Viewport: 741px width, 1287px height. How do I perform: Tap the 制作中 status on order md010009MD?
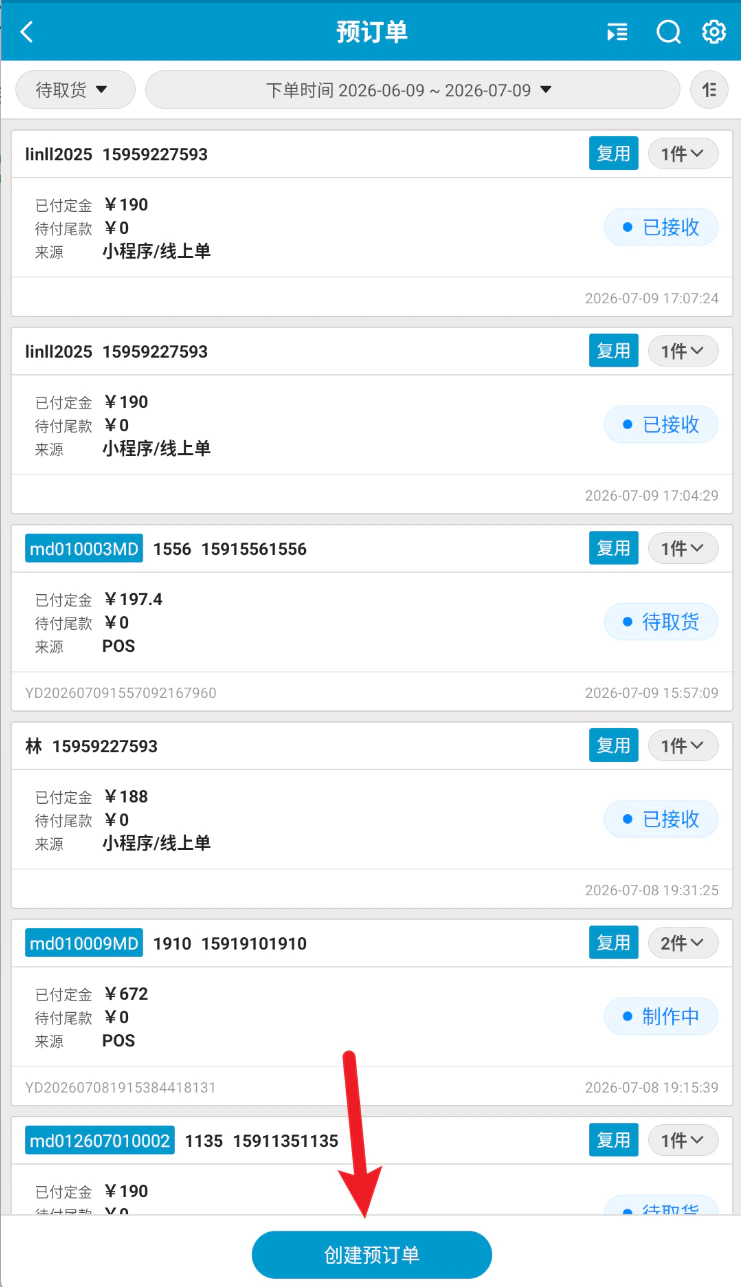(661, 1016)
